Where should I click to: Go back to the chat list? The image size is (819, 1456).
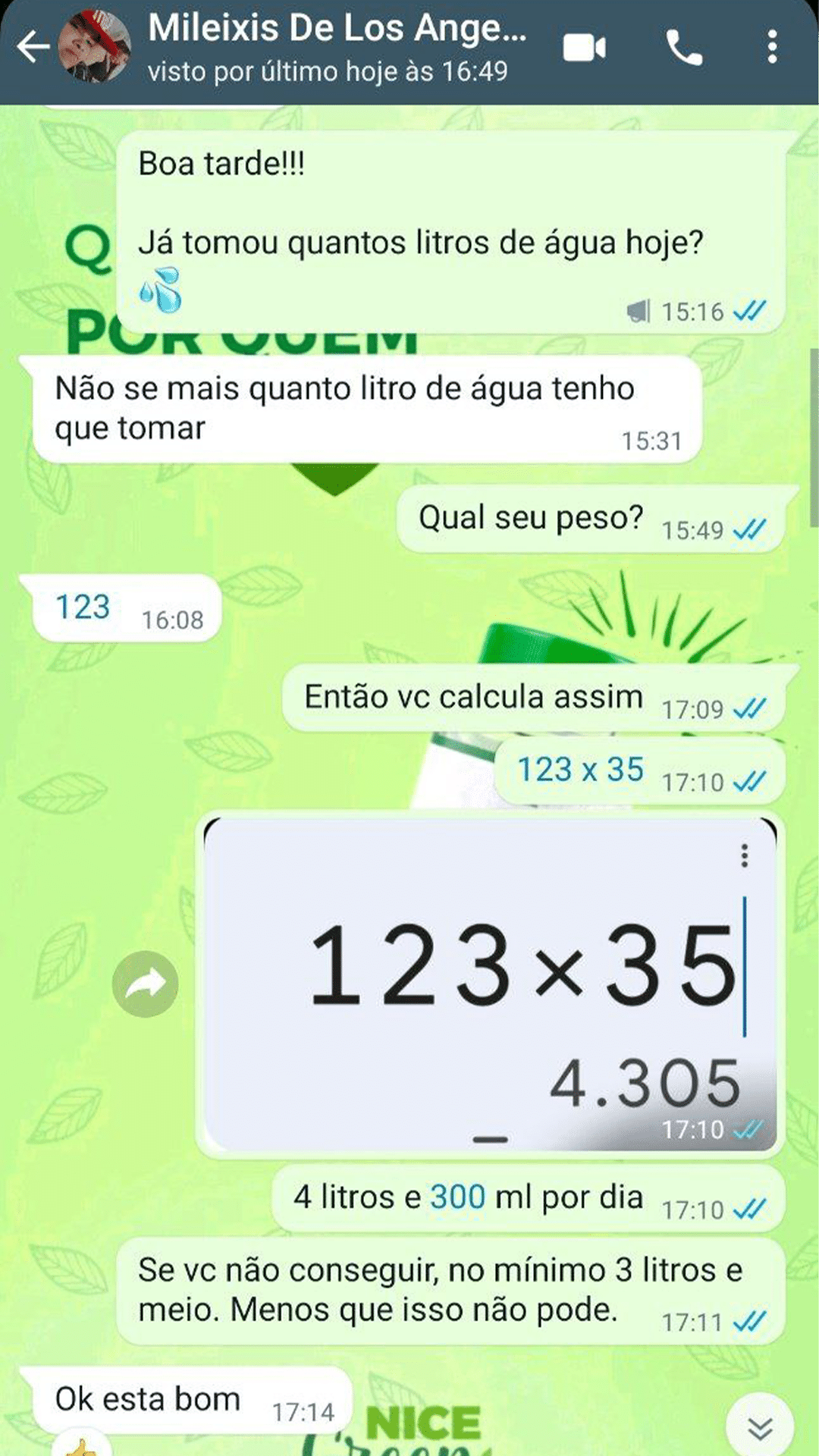tap(33, 47)
